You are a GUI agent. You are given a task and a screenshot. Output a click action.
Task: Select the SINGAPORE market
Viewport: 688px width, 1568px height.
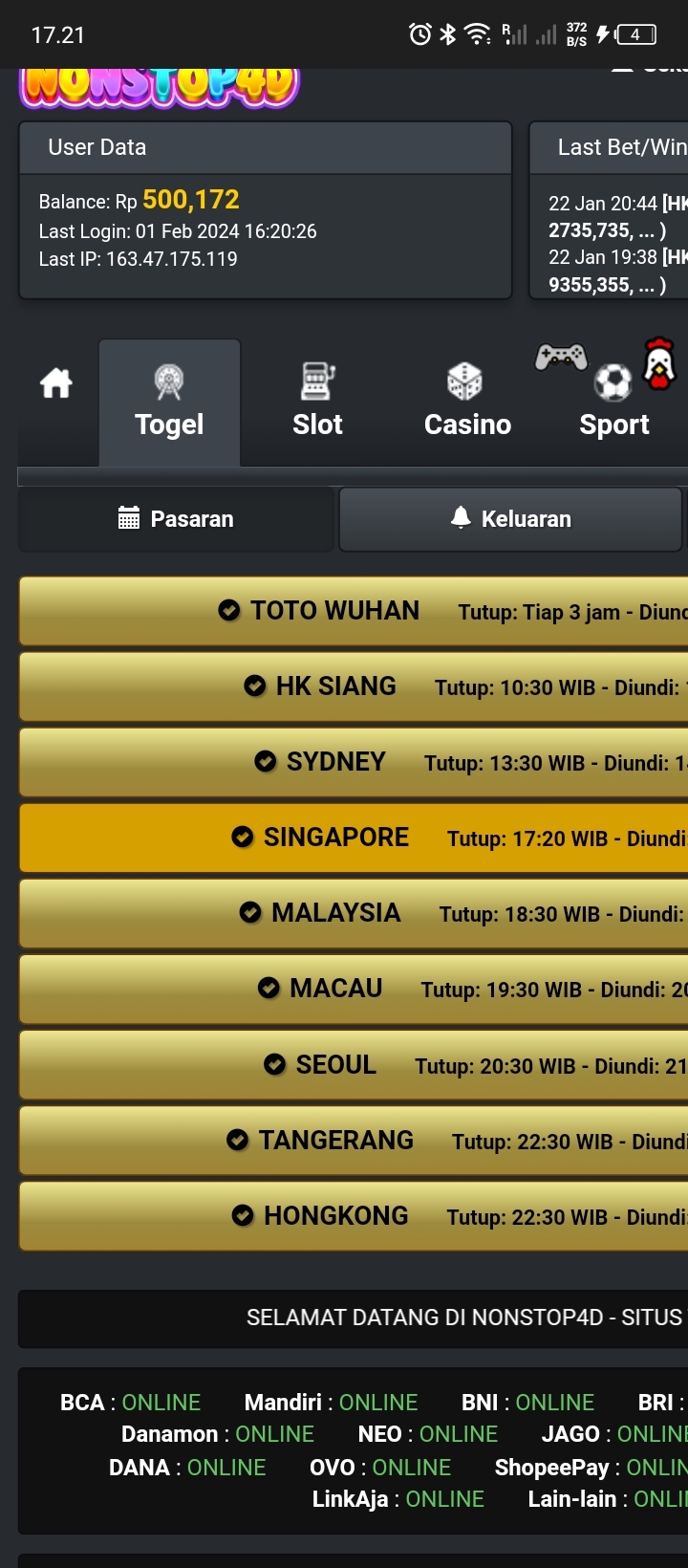tap(354, 838)
